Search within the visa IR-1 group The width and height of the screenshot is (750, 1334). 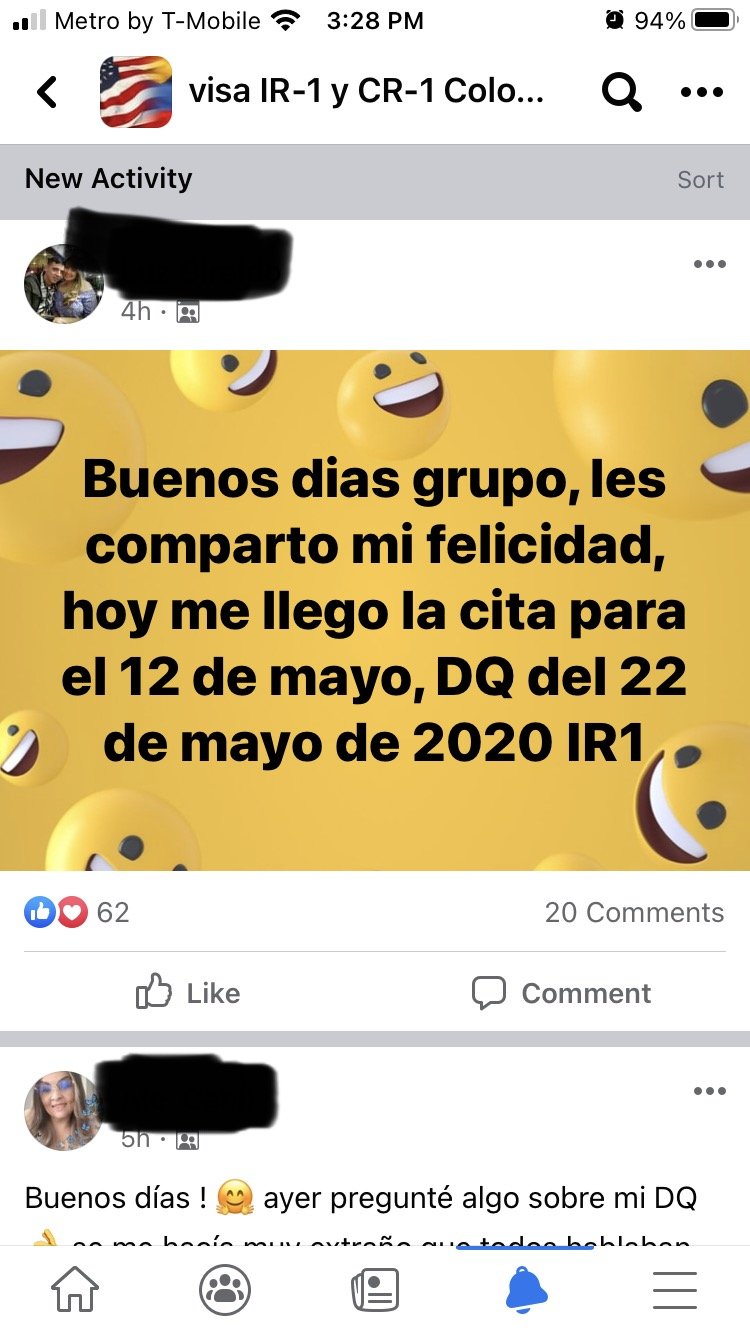(621, 93)
